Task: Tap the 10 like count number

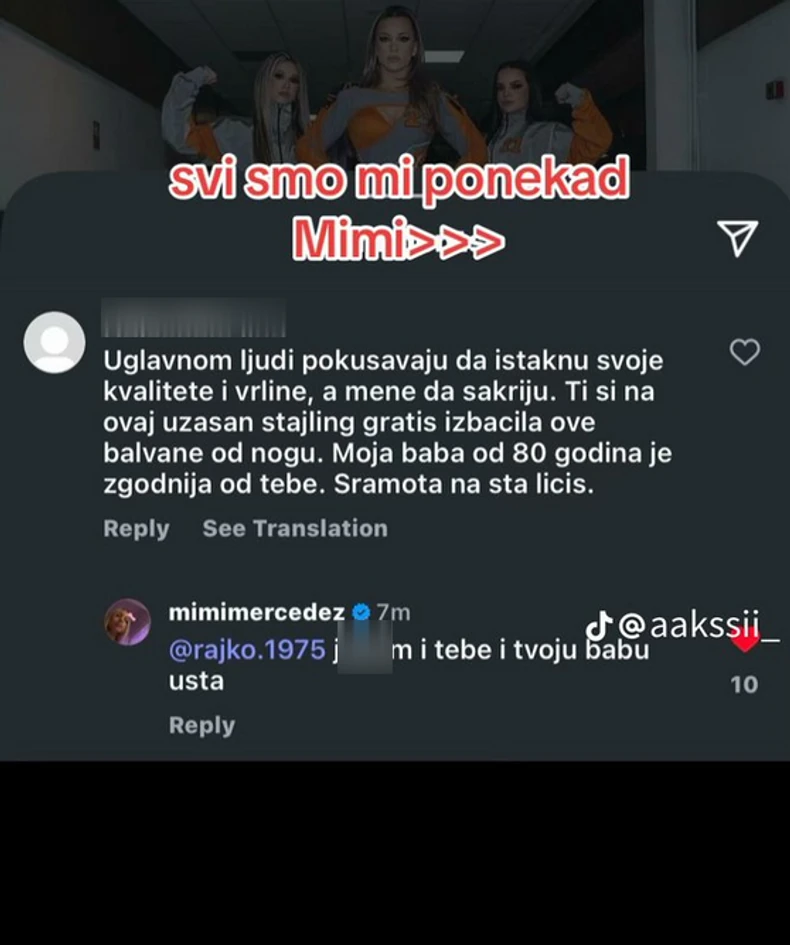Action: pyautogui.click(x=744, y=684)
